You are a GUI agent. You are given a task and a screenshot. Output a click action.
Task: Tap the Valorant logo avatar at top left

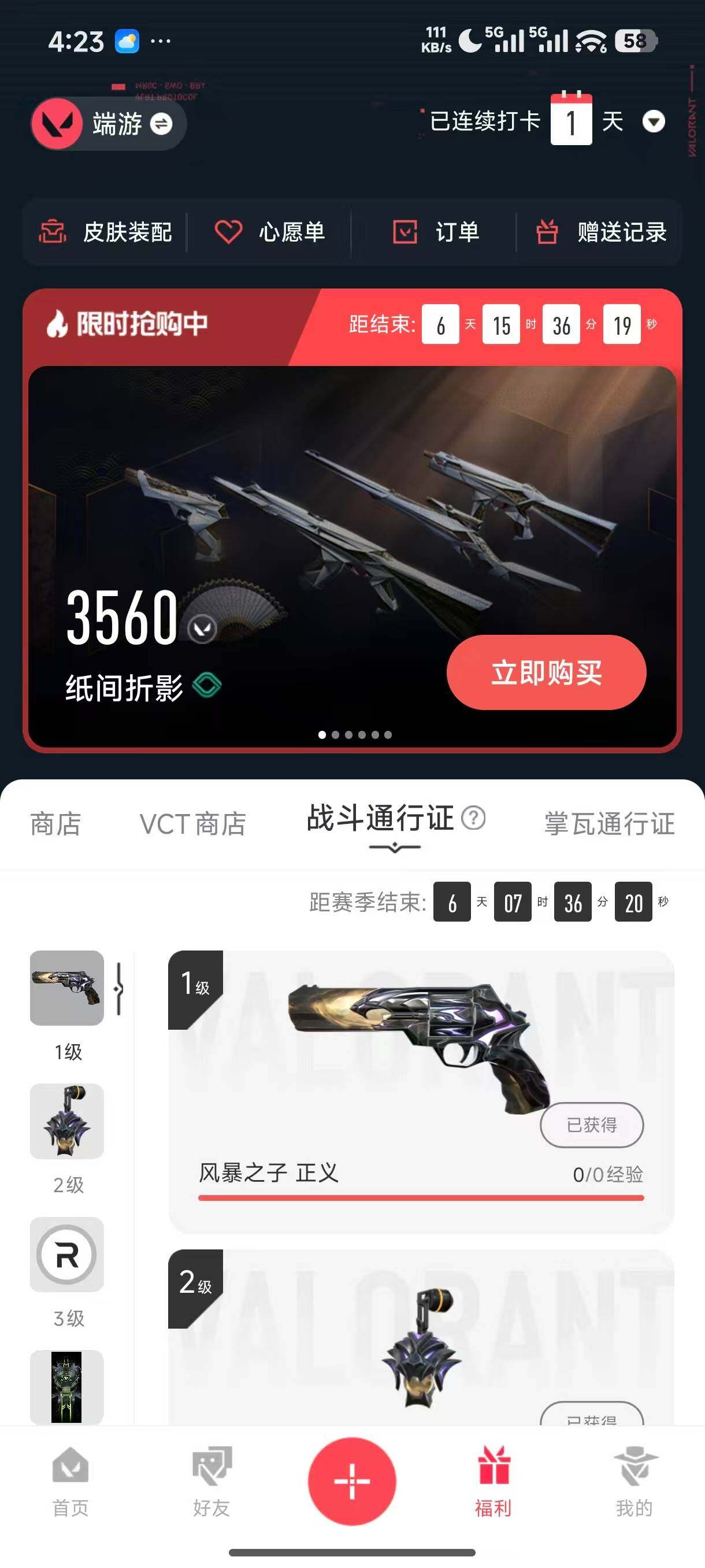click(59, 124)
